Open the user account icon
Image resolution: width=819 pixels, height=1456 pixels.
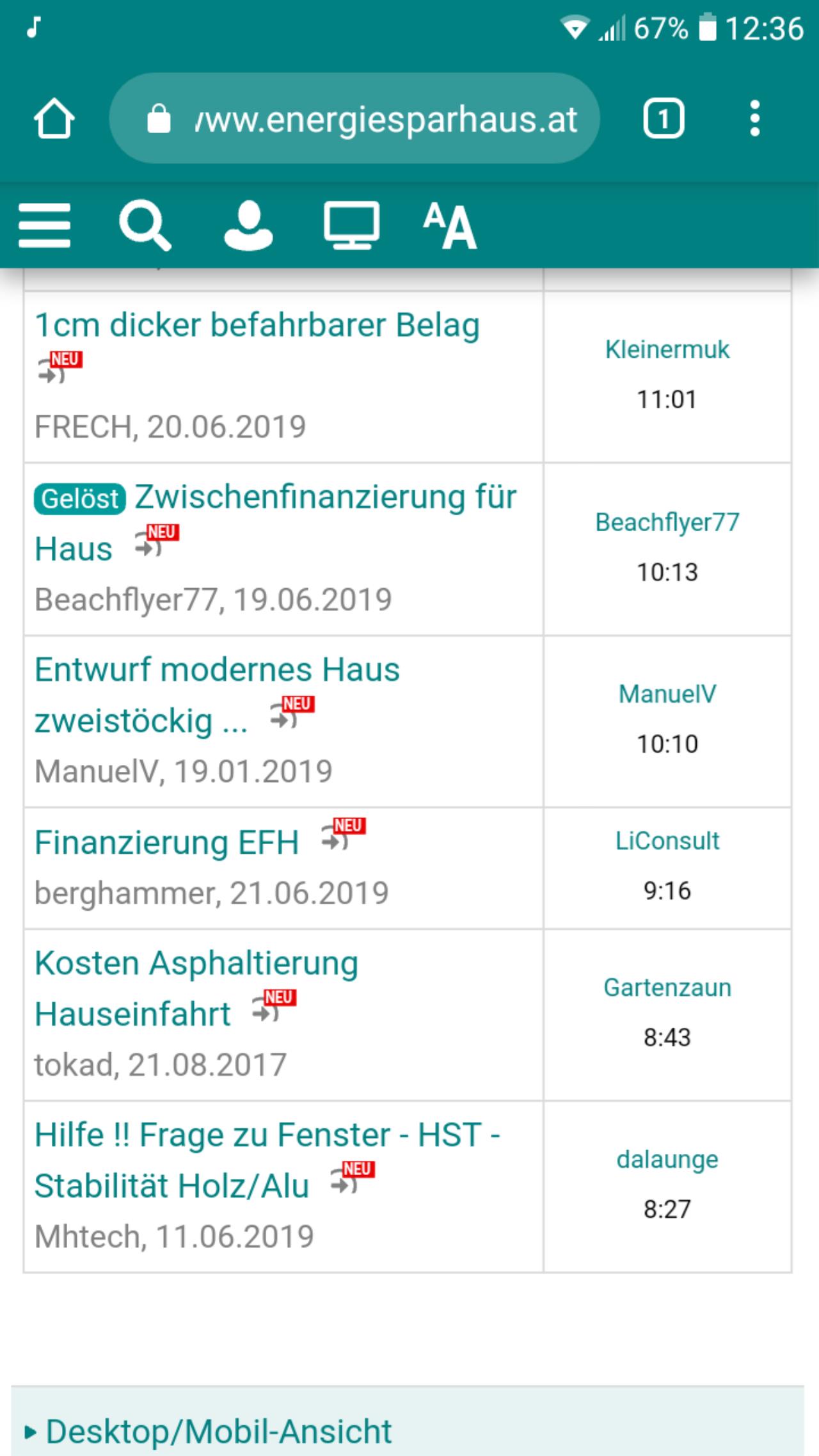[x=248, y=225]
